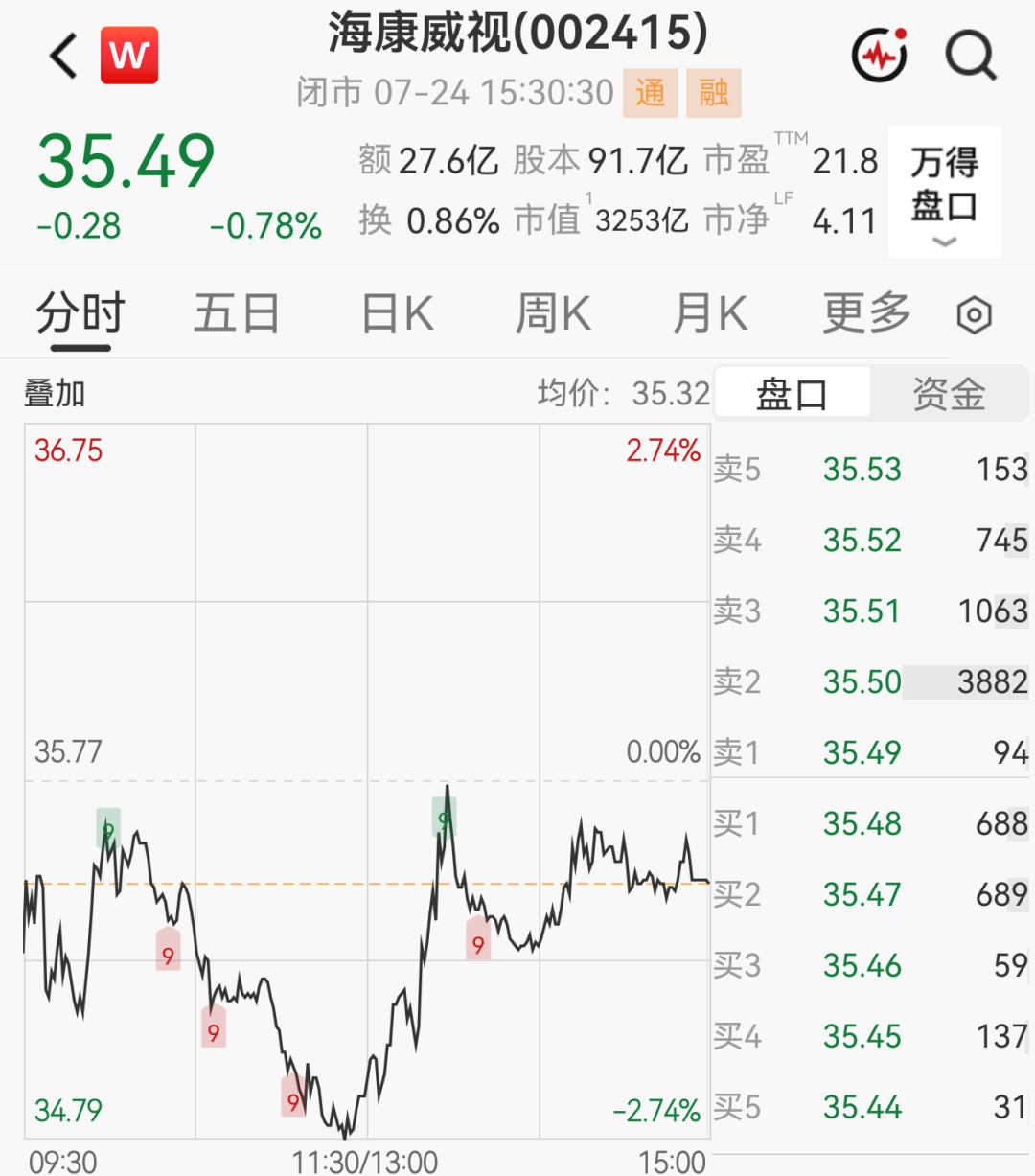Open the red pulse diagnosis icon
Viewport: 1035px width, 1176px height.
880,56
